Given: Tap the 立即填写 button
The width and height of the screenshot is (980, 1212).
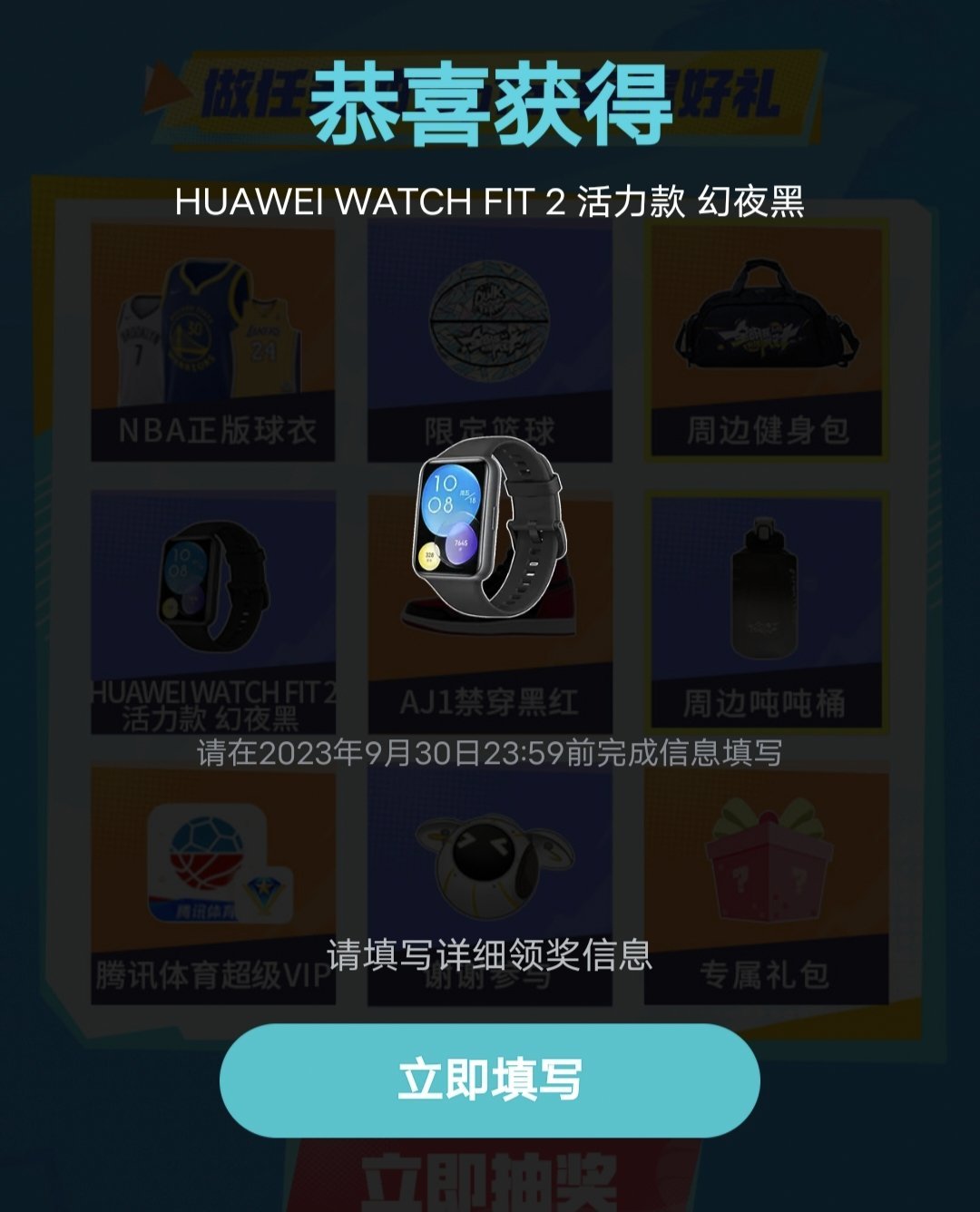Looking at the screenshot, I should click(x=489, y=1080).
